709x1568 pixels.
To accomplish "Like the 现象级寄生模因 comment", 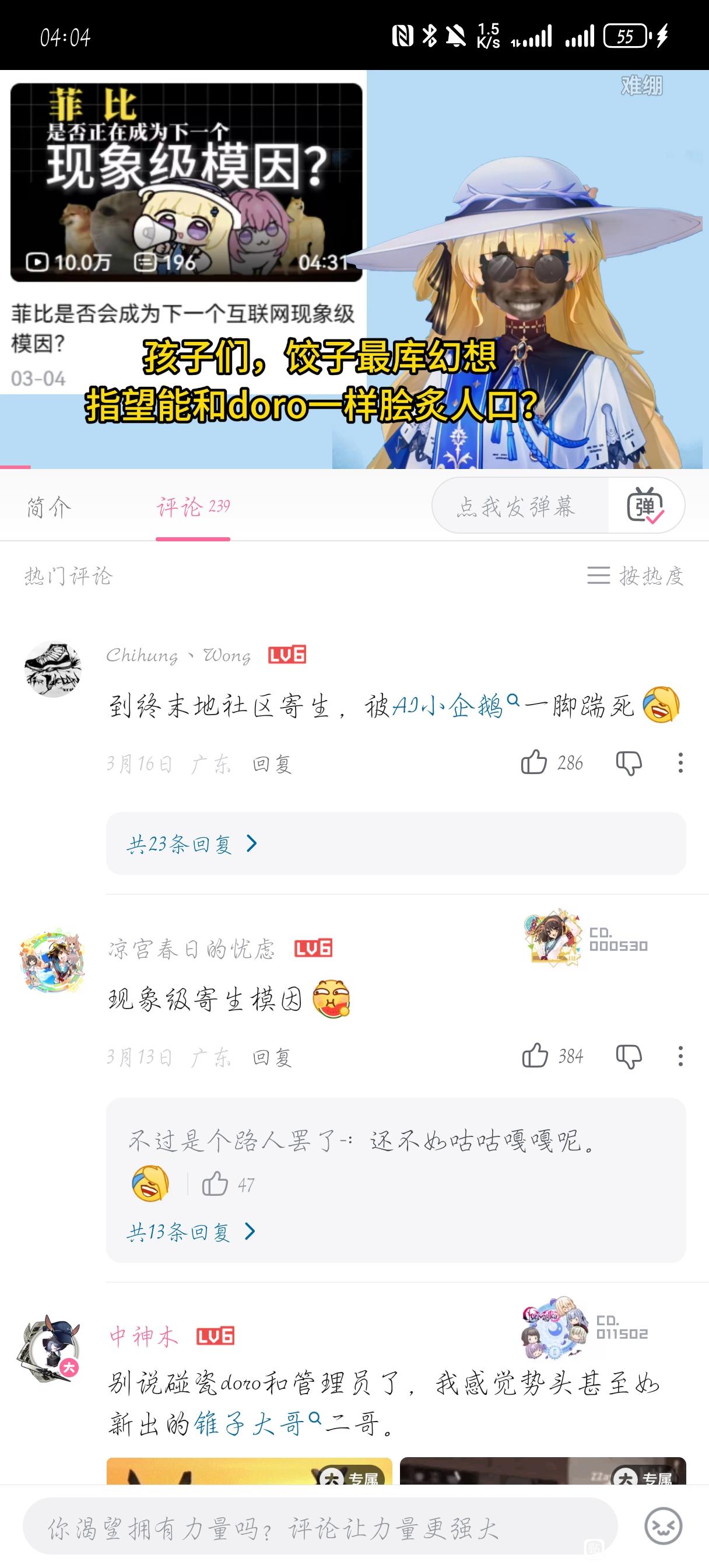I will pyautogui.click(x=536, y=1056).
